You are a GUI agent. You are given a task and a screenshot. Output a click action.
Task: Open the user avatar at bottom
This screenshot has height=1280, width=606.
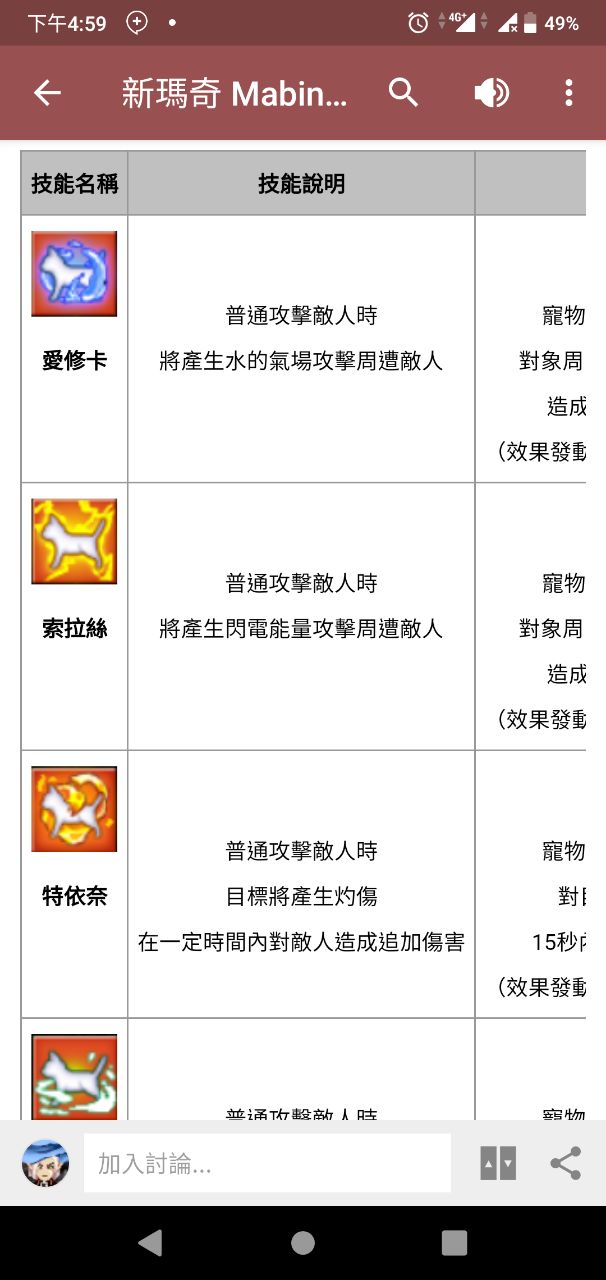pos(45,1164)
